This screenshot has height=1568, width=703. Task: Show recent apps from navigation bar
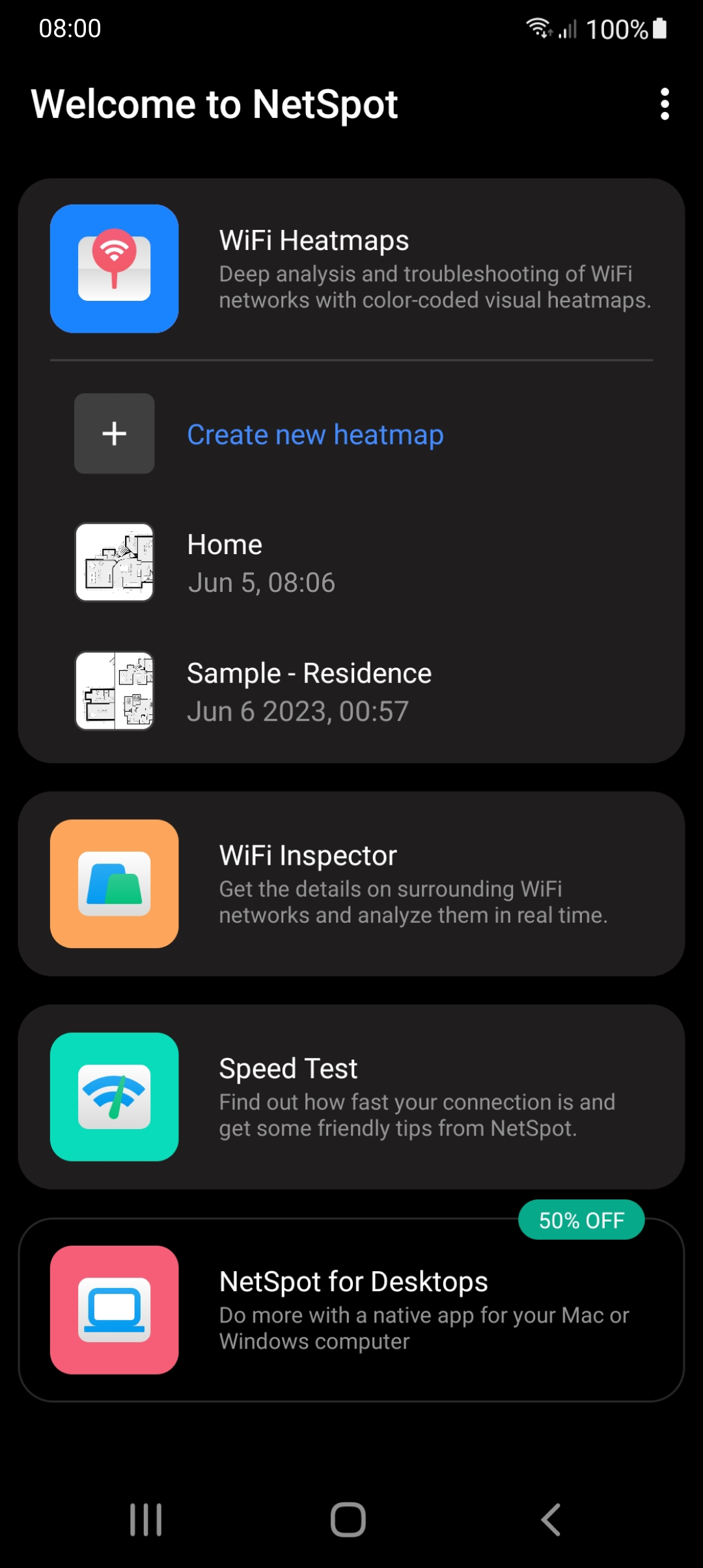146,1520
